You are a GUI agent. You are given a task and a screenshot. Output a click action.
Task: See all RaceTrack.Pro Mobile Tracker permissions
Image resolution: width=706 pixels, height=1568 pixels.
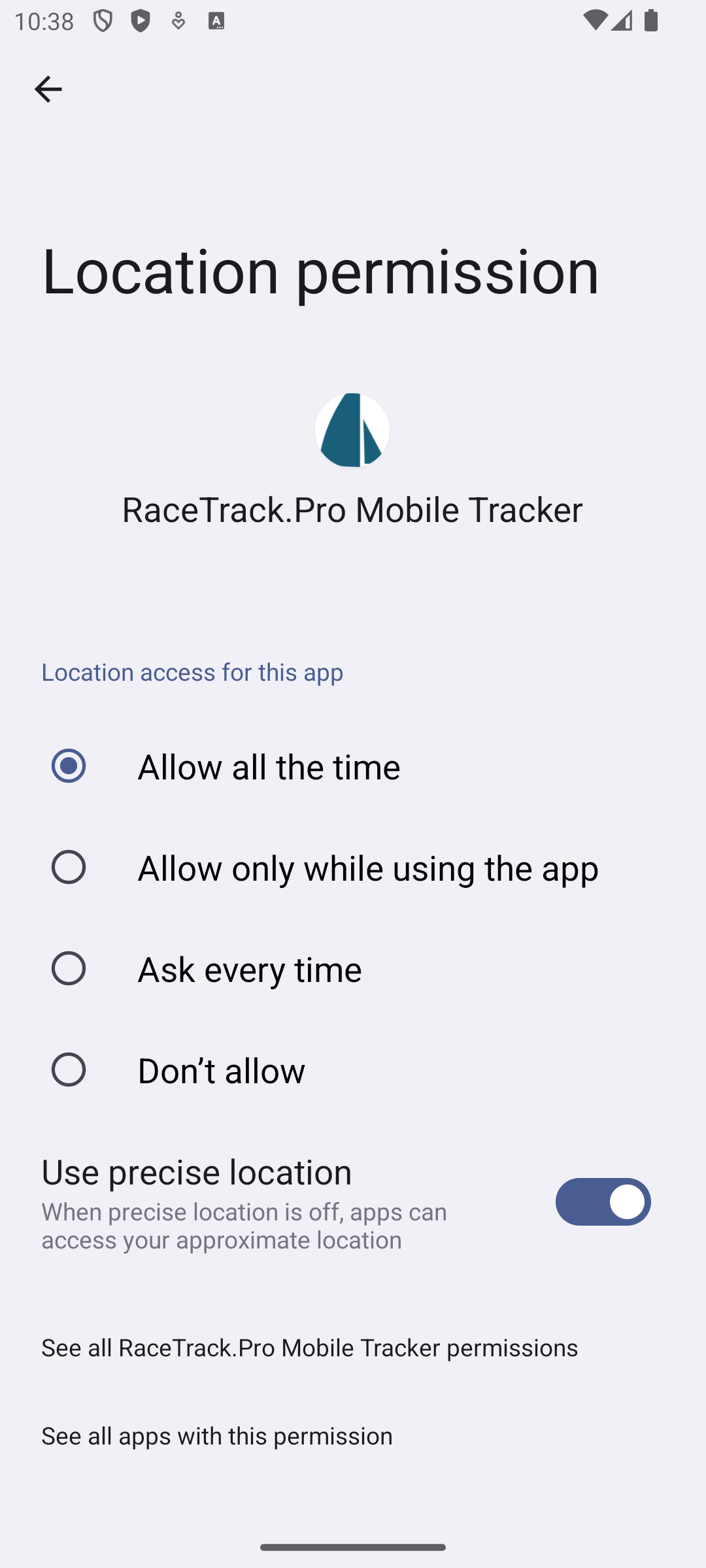tap(309, 1347)
